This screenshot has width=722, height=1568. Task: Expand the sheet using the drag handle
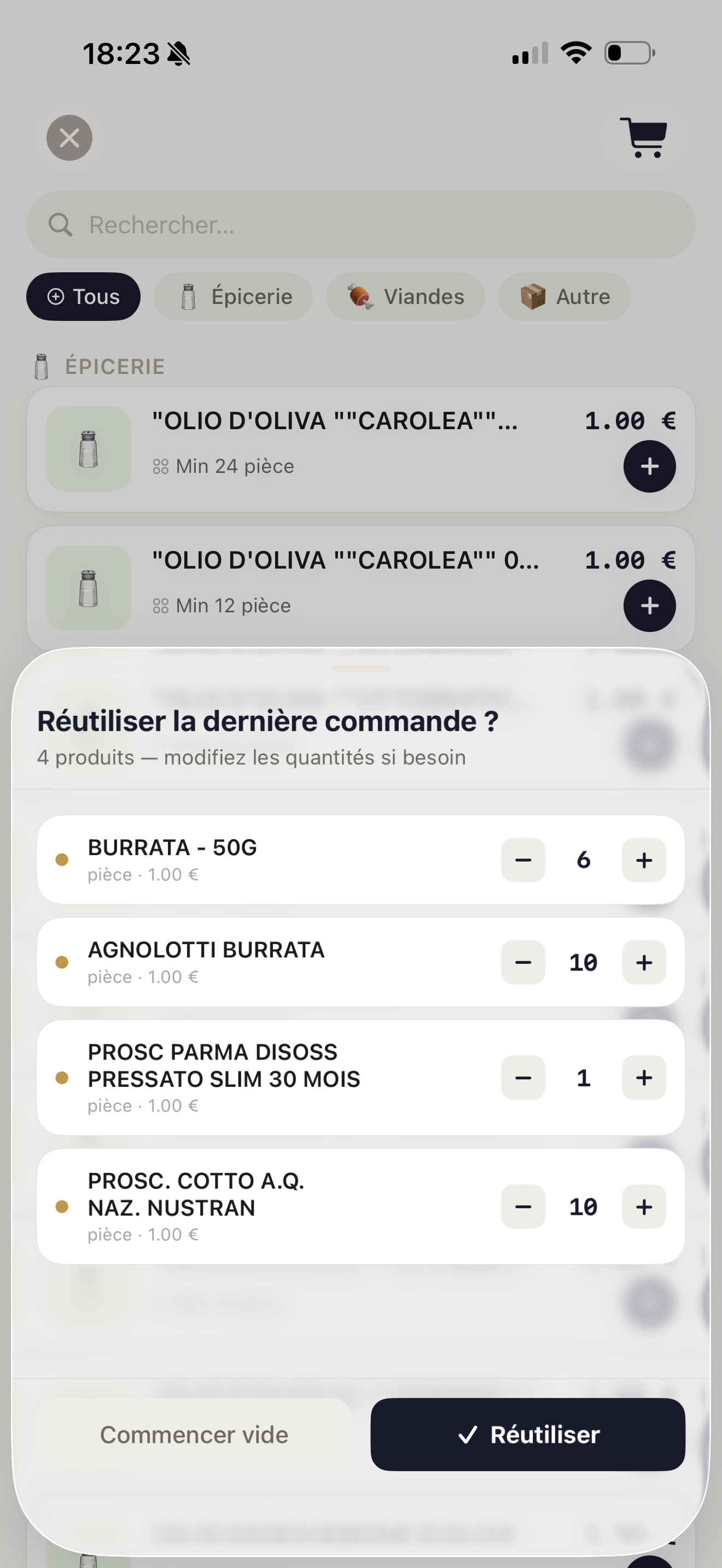point(360,668)
